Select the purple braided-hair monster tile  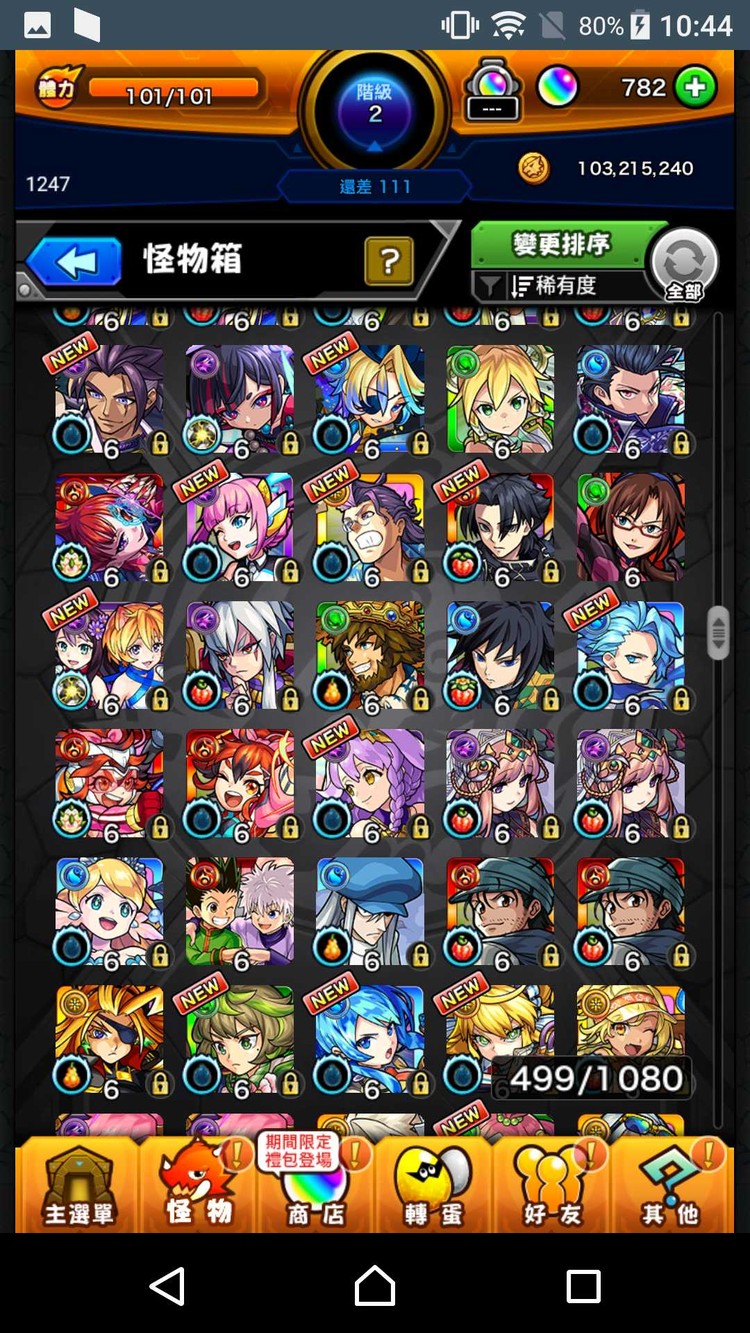(x=370, y=784)
